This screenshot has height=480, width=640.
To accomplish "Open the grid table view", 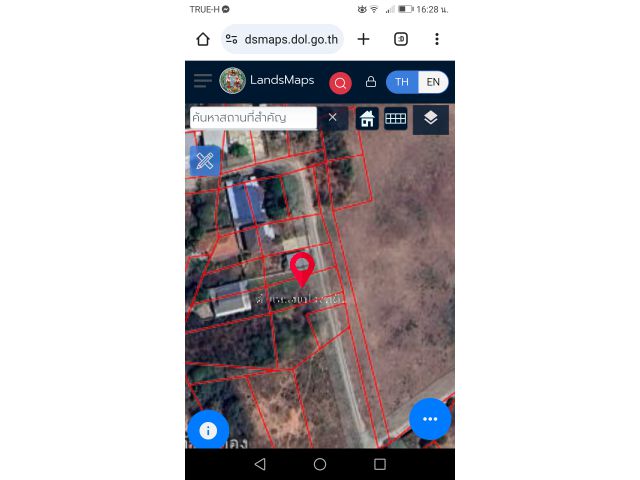I will [396, 118].
